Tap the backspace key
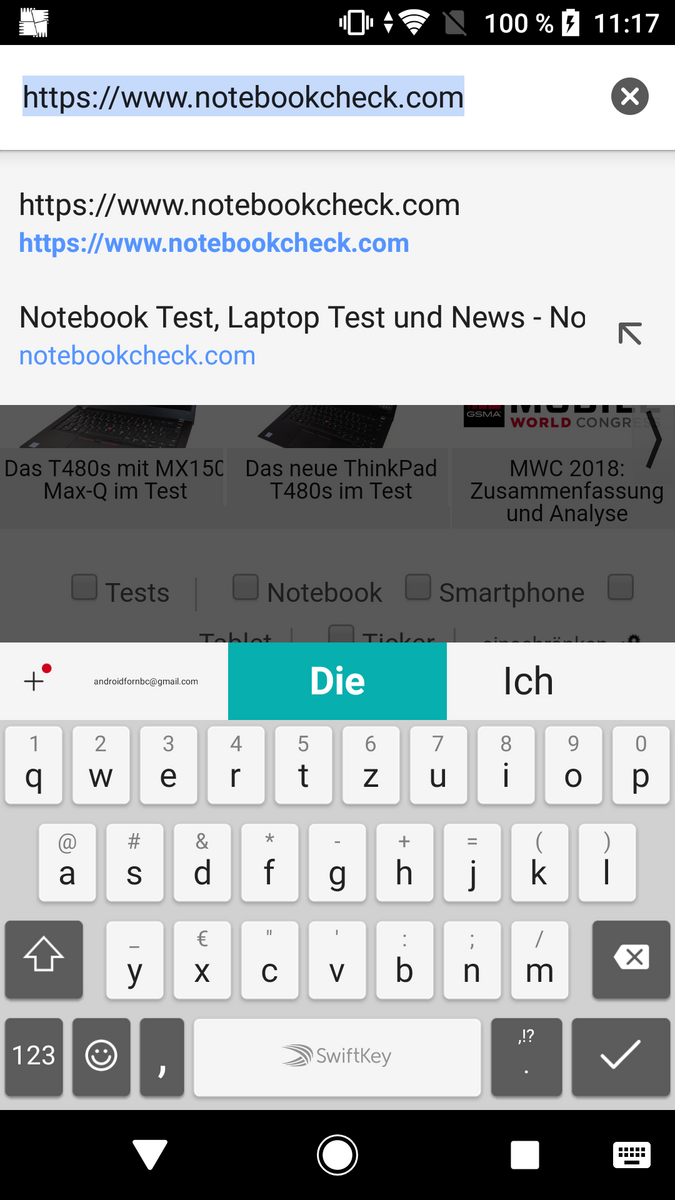The image size is (675, 1200). (631, 958)
